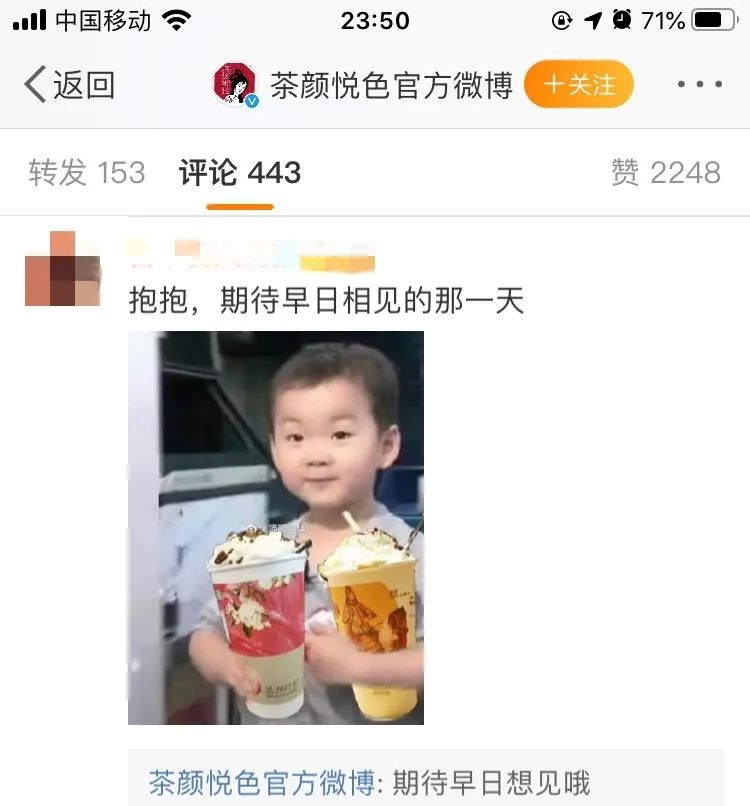The image size is (750, 806).
Task: Switch to the 赞 2248 tab
Action: (665, 173)
